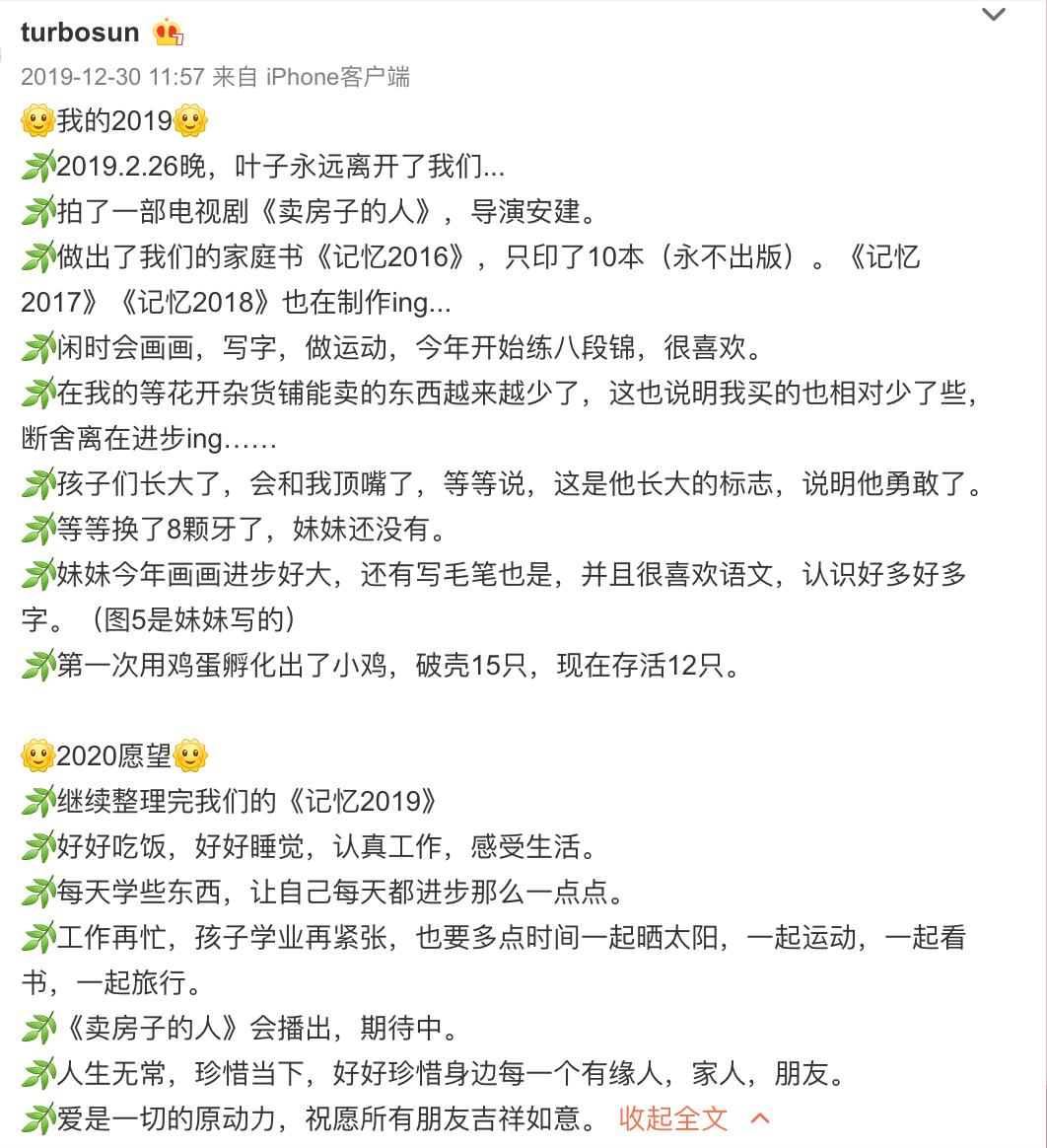Tap the iPhone客户端 source link

(x=337, y=77)
